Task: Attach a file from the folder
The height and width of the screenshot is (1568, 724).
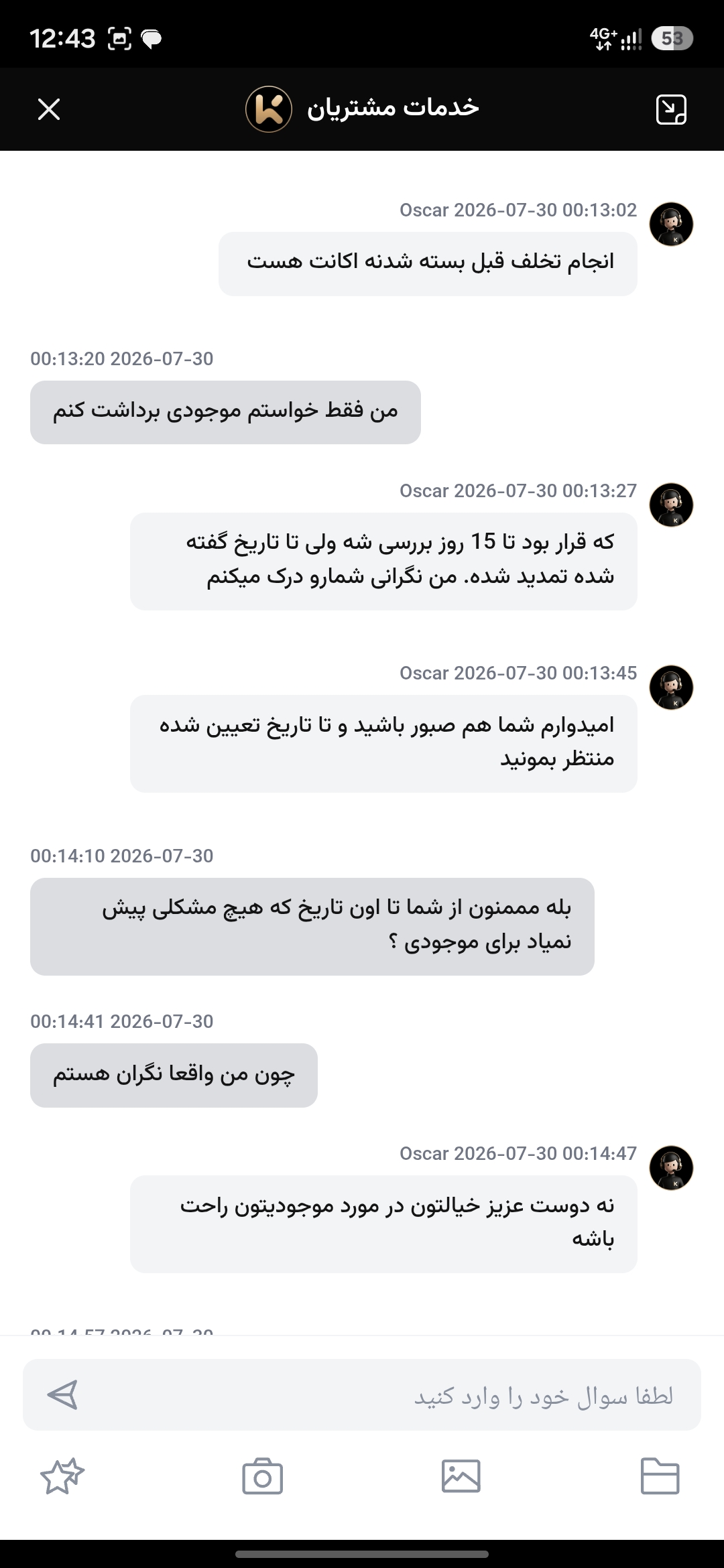Action: click(x=660, y=1476)
